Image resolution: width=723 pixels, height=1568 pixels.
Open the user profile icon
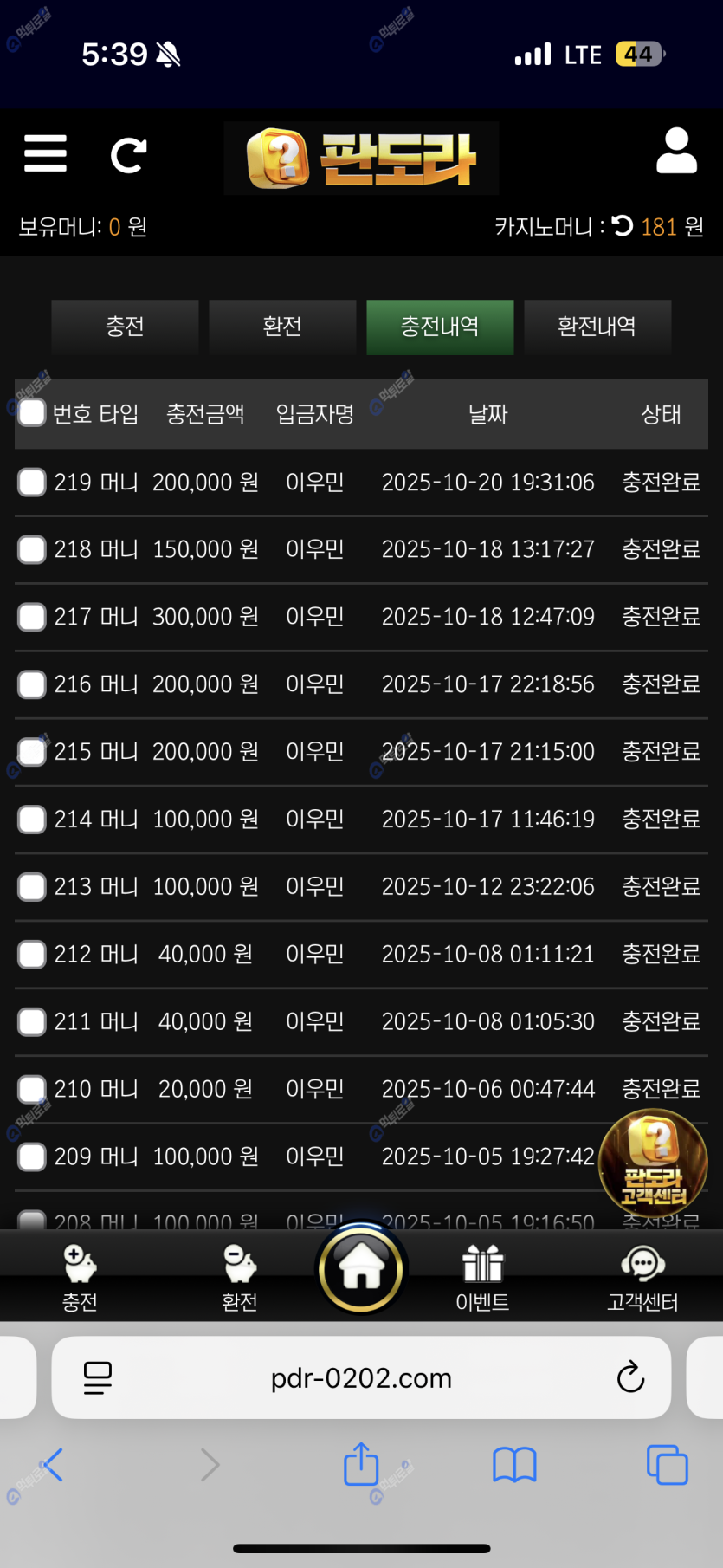click(x=676, y=152)
